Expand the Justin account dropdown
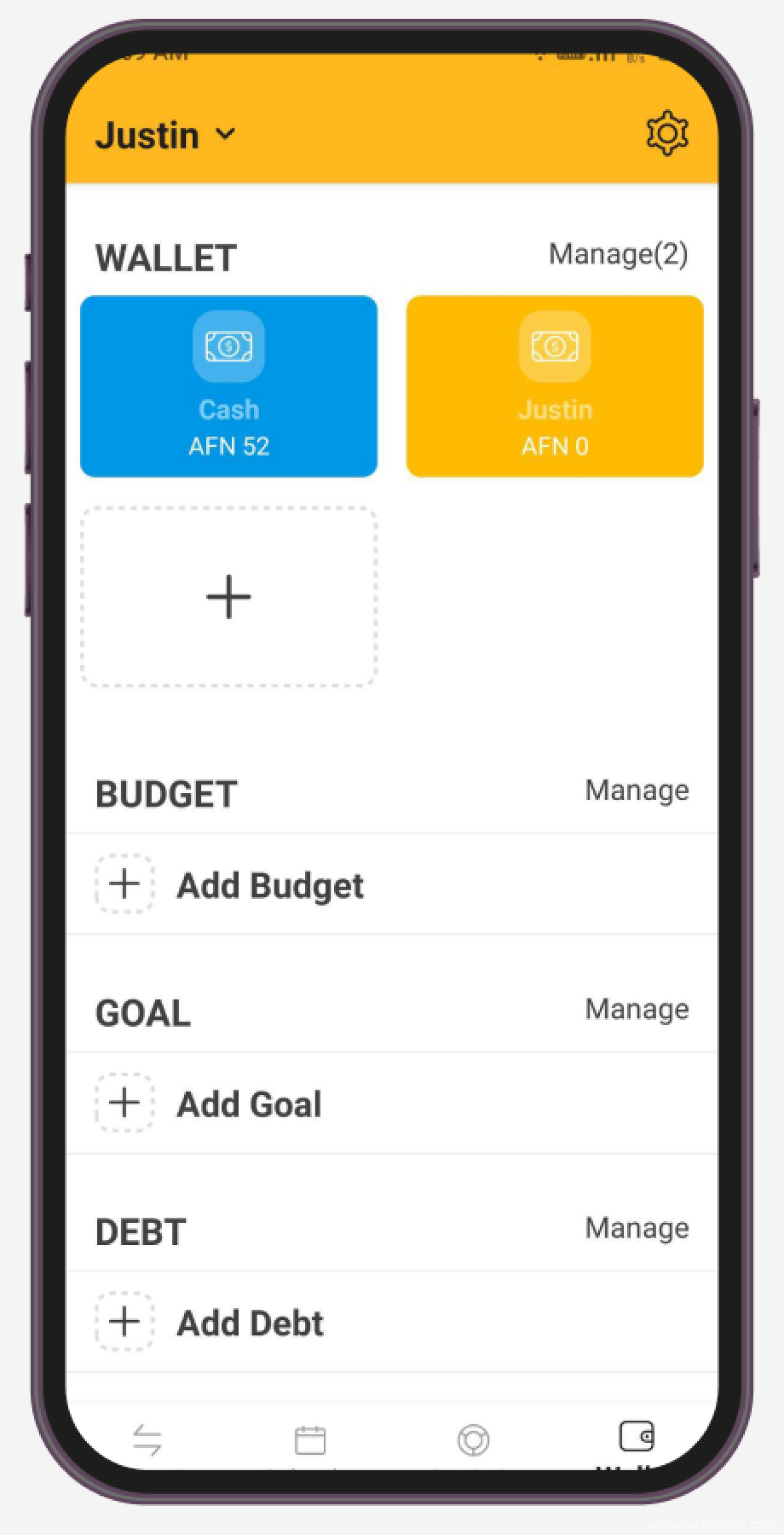Image resolution: width=784 pixels, height=1535 pixels. [x=166, y=135]
